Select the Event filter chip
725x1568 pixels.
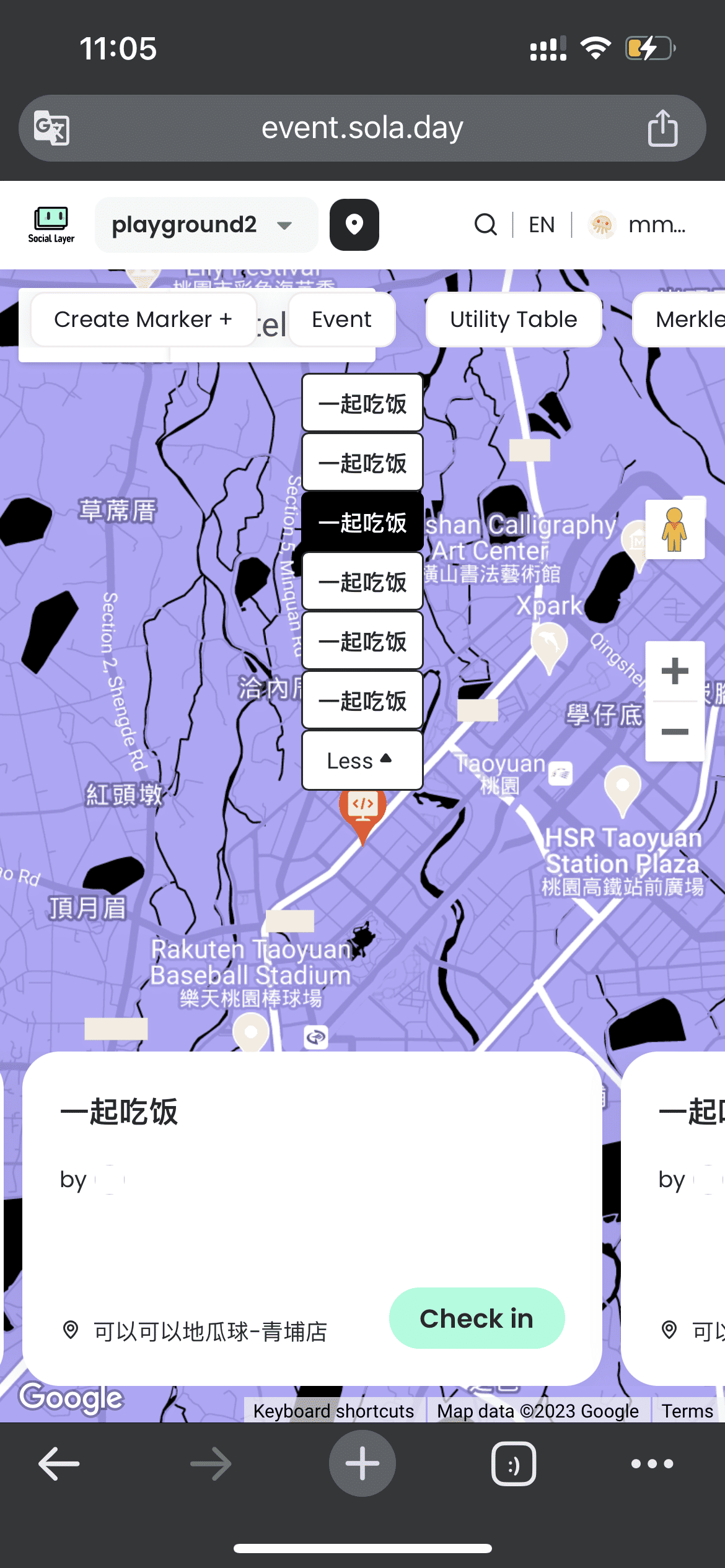click(x=341, y=320)
